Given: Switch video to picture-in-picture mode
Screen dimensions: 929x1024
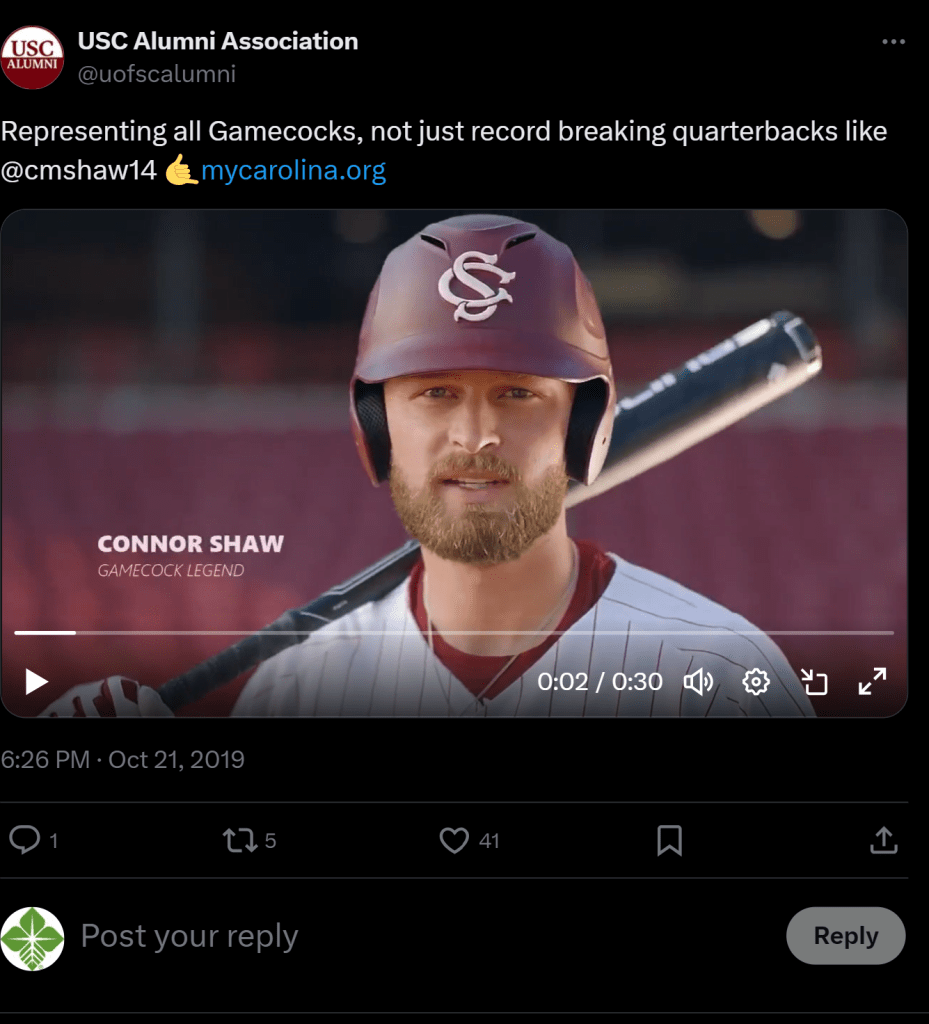Looking at the screenshot, I should click(814, 682).
